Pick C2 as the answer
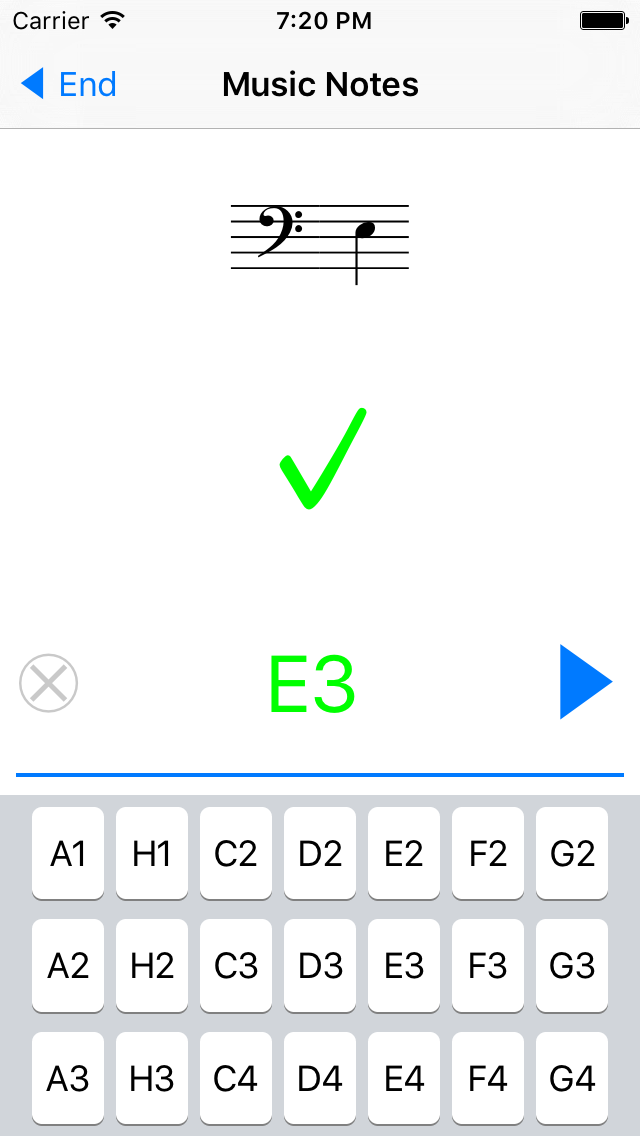This screenshot has width=640, height=1136. pos(236,853)
